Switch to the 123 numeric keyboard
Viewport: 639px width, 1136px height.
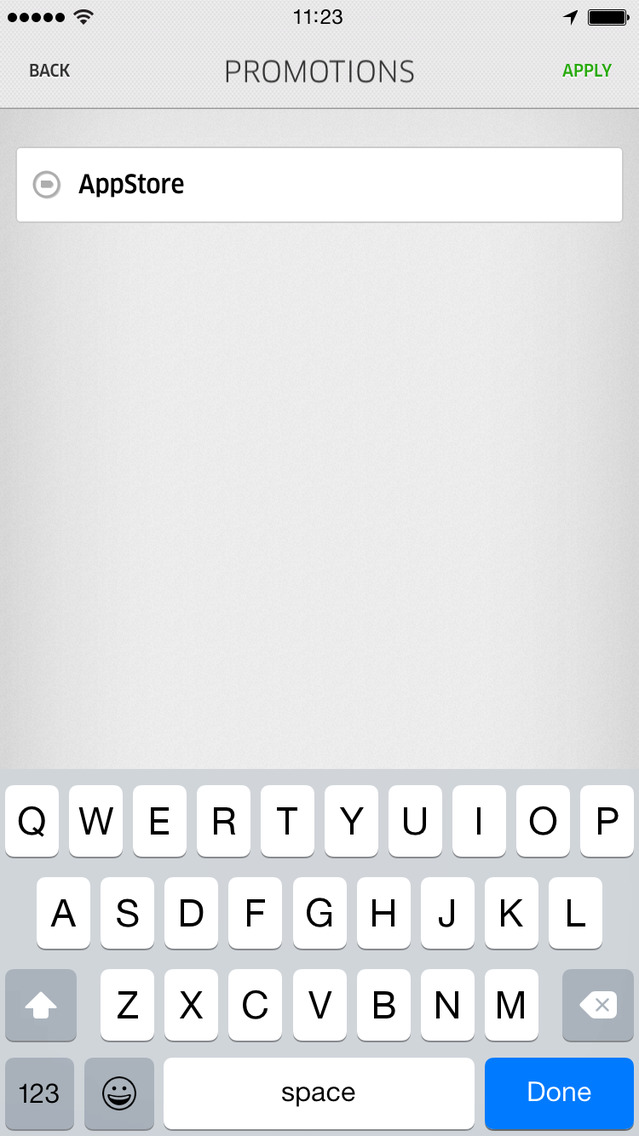tap(40, 1093)
